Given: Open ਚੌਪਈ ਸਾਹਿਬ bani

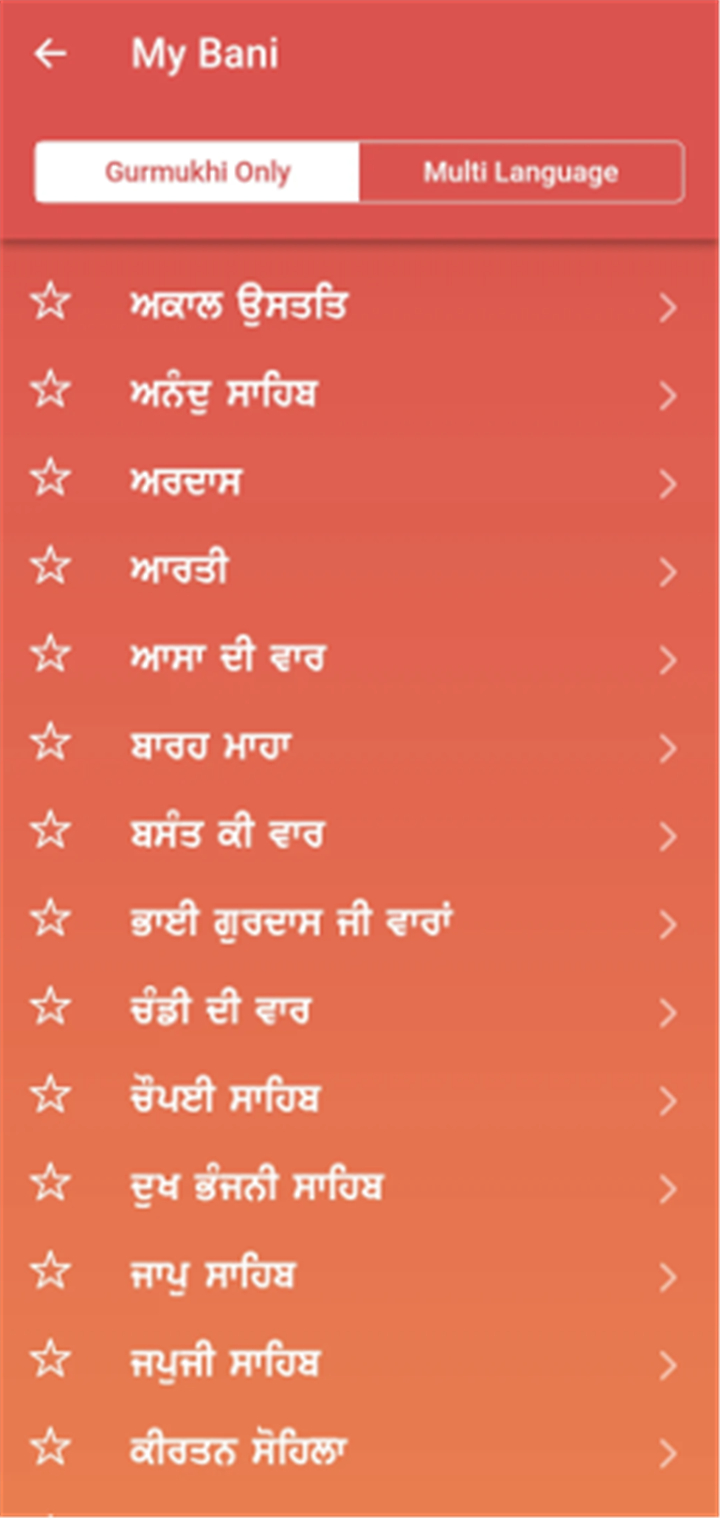Looking at the screenshot, I should [x=360, y=1098].
